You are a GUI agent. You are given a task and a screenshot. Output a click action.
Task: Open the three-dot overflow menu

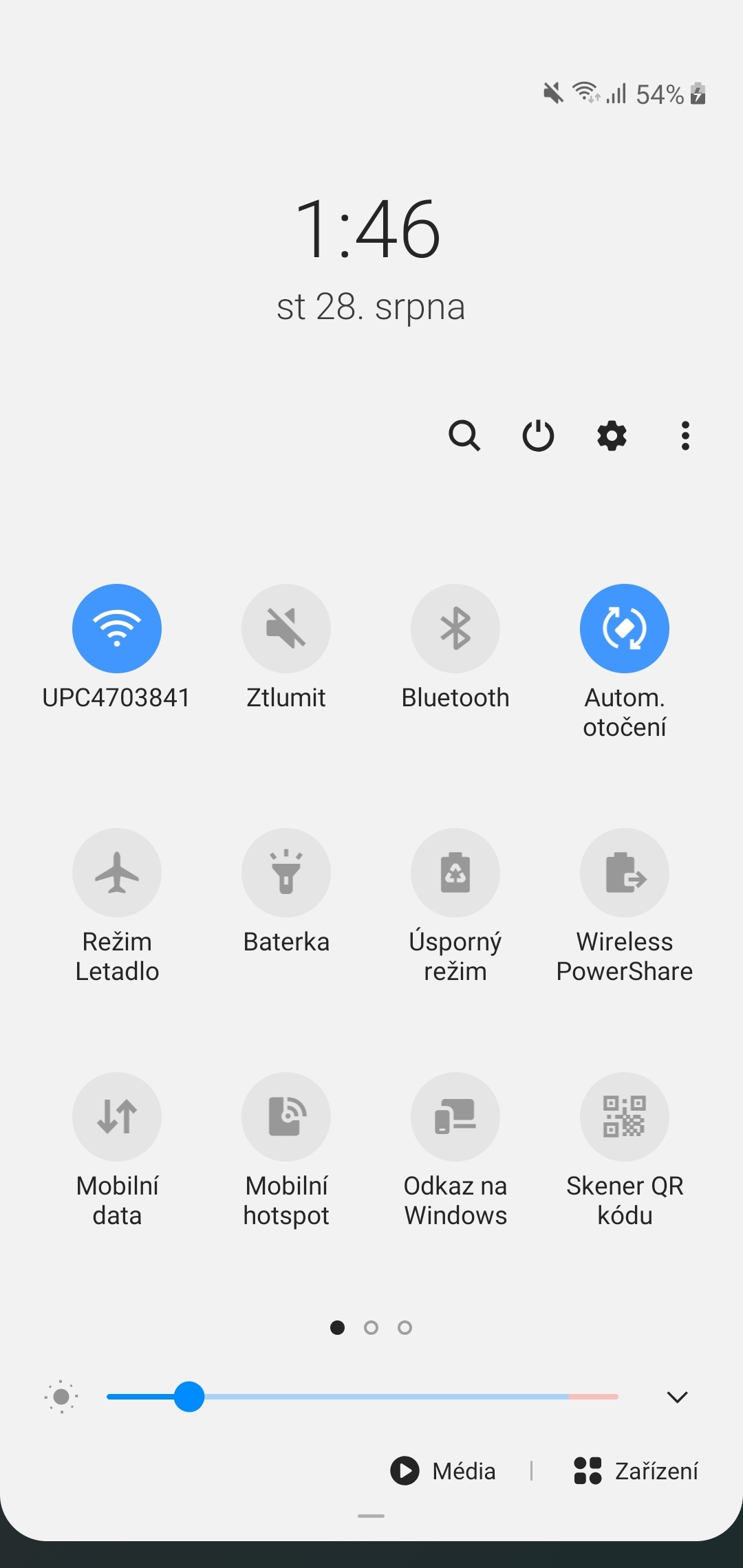click(x=685, y=435)
